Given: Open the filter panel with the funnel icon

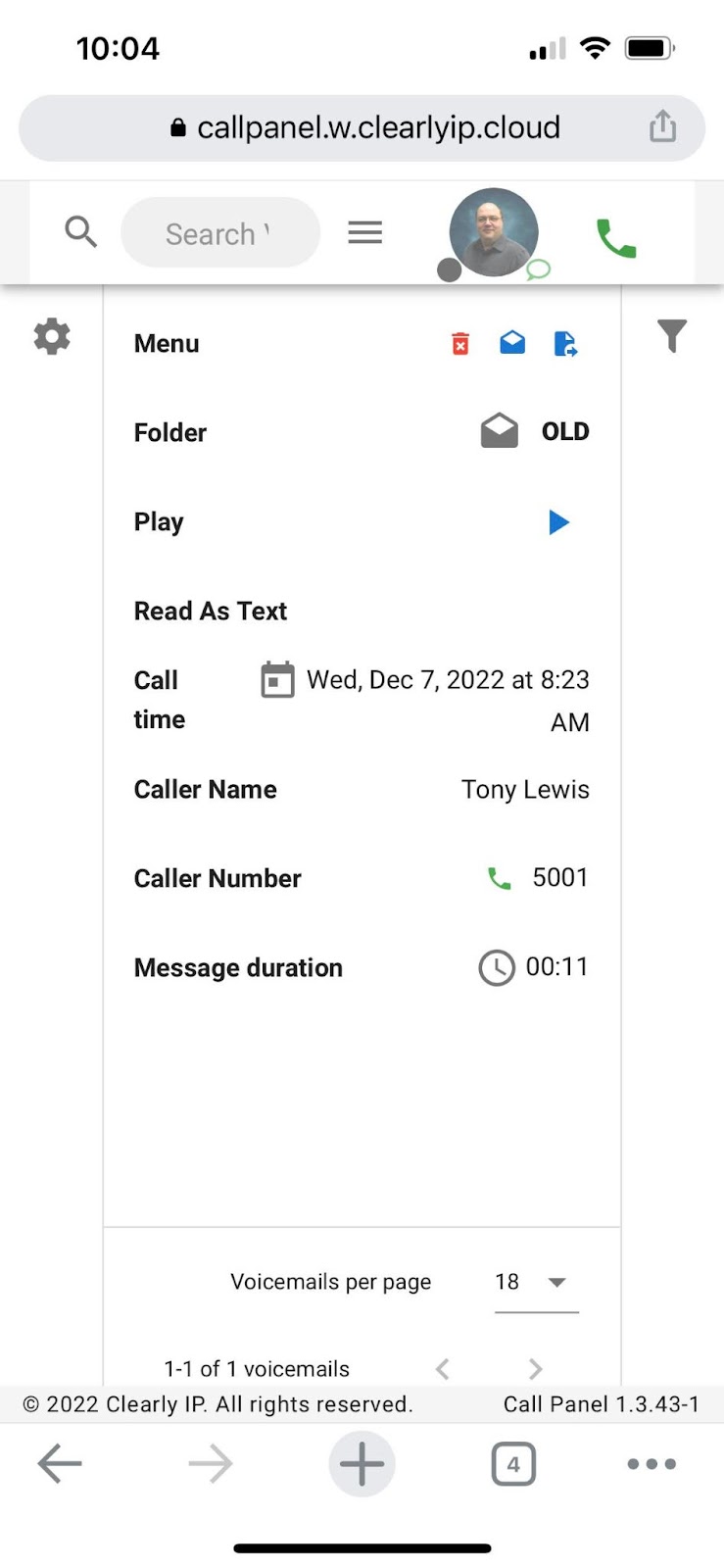Looking at the screenshot, I should click(x=672, y=335).
